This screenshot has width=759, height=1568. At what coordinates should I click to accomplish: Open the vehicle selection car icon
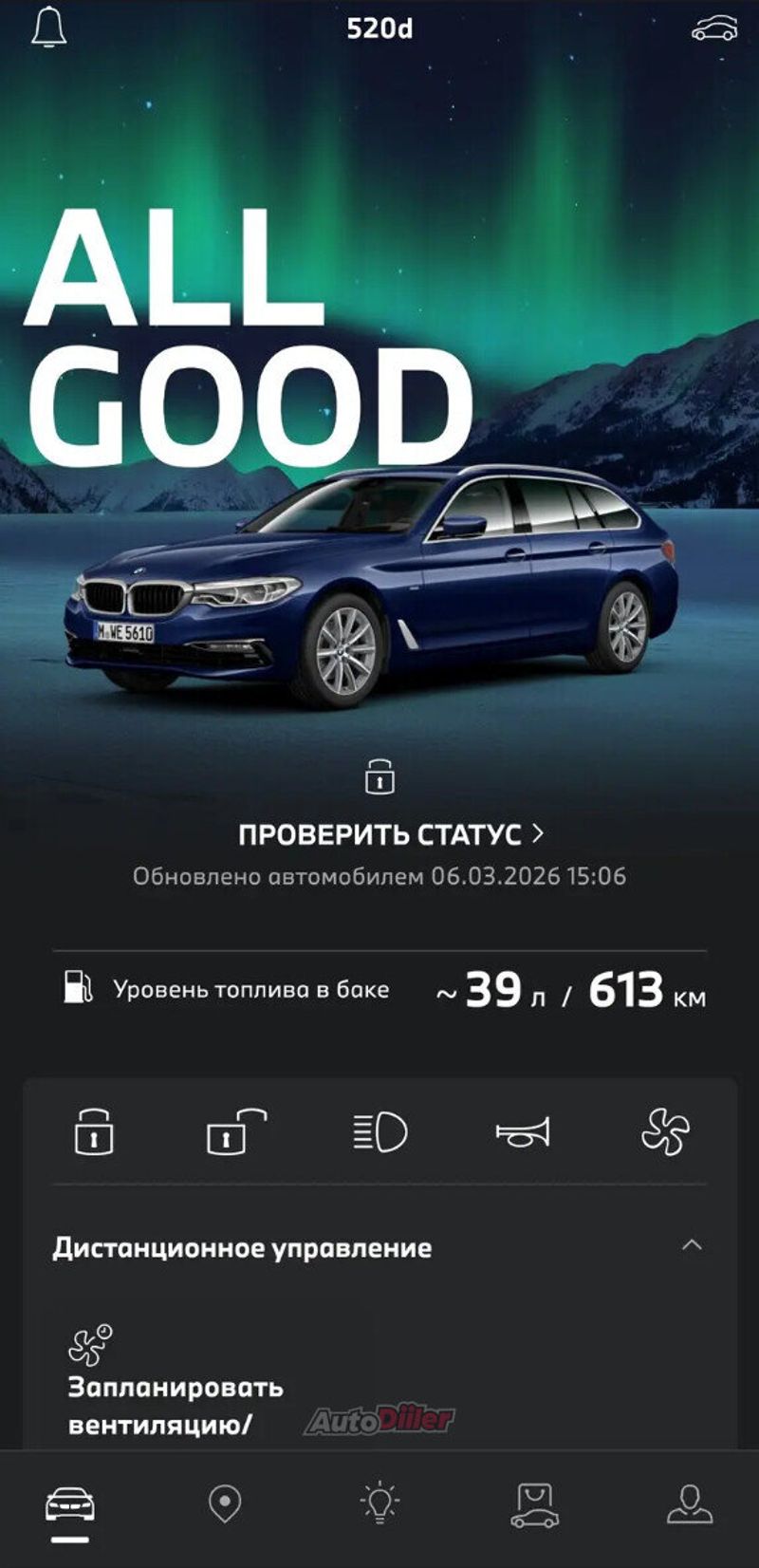[713, 28]
